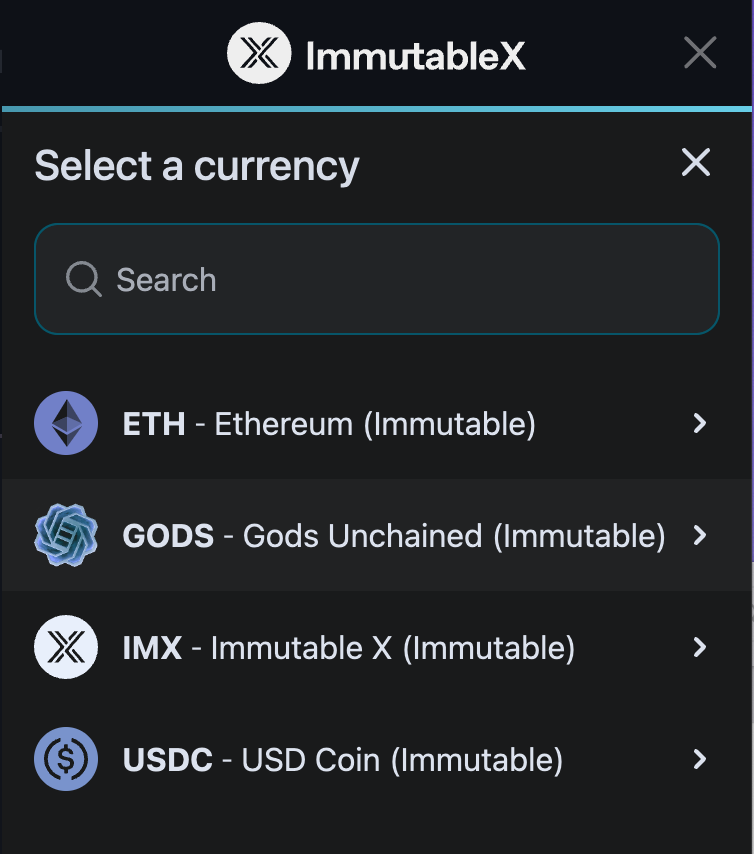
Task: Expand the IMX currency row chevron
Action: [x=699, y=648]
